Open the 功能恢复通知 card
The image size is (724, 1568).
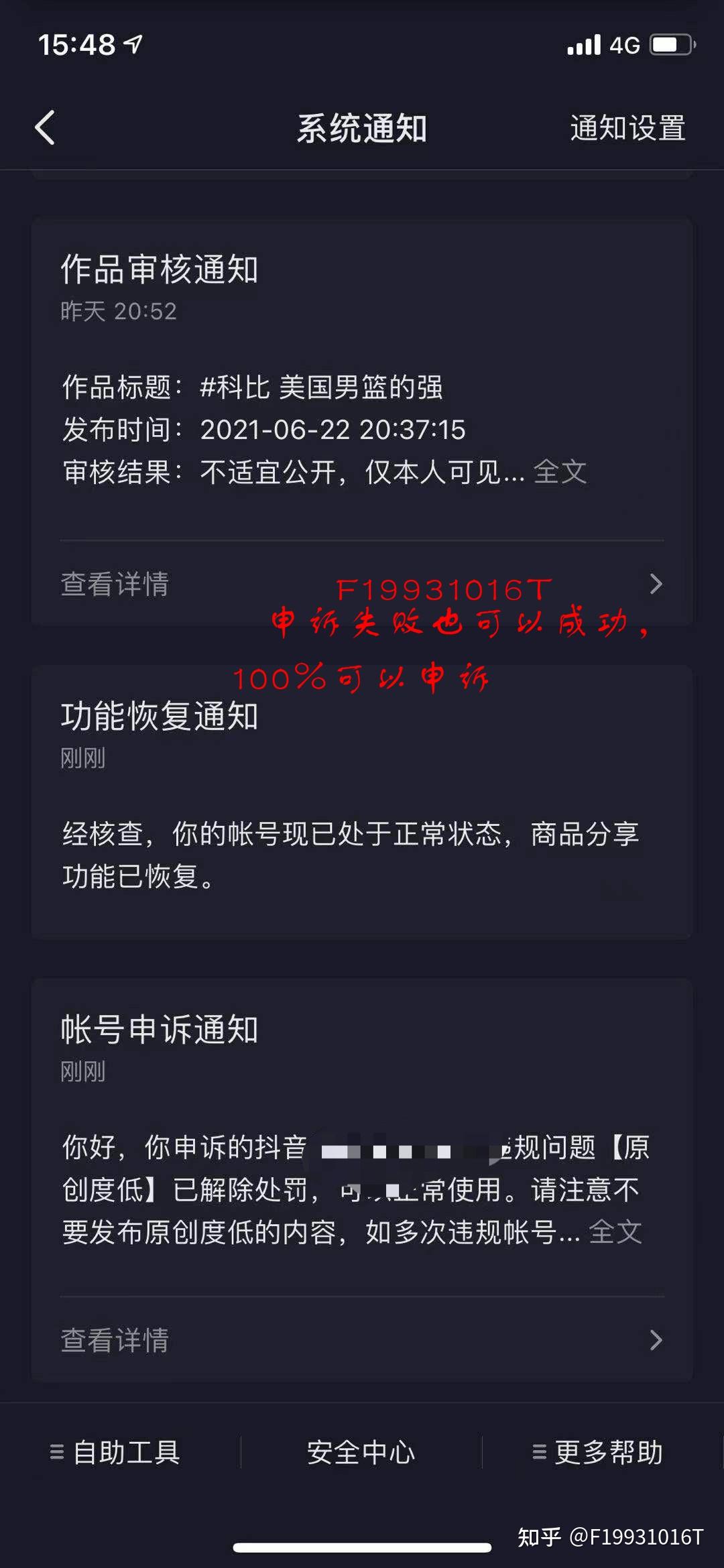pyautogui.click(x=362, y=802)
